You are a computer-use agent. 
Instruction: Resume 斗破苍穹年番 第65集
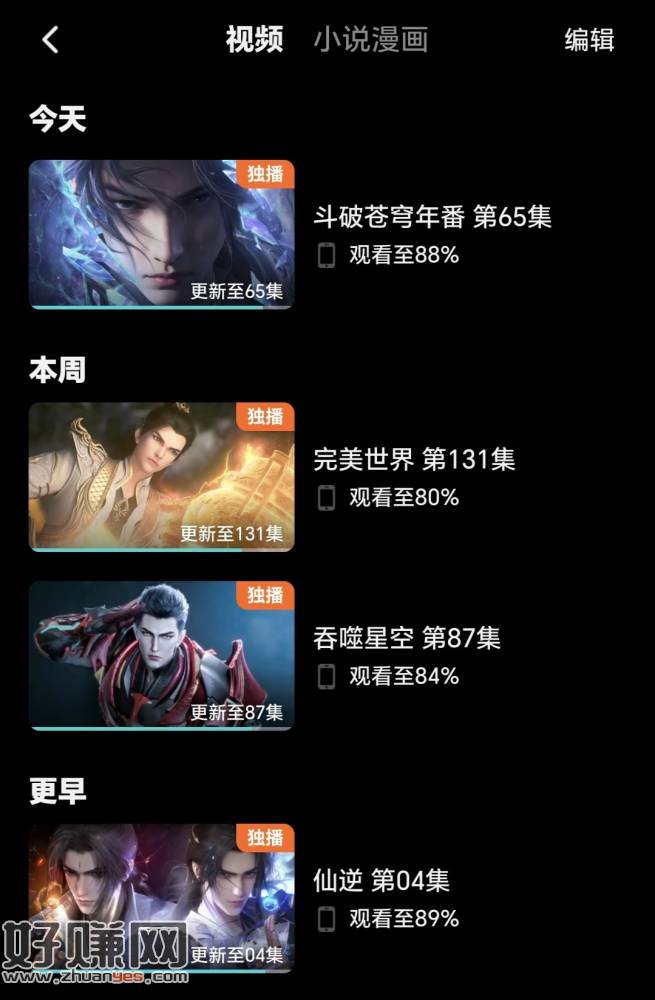pyautogui.click(x=161, y=234)
